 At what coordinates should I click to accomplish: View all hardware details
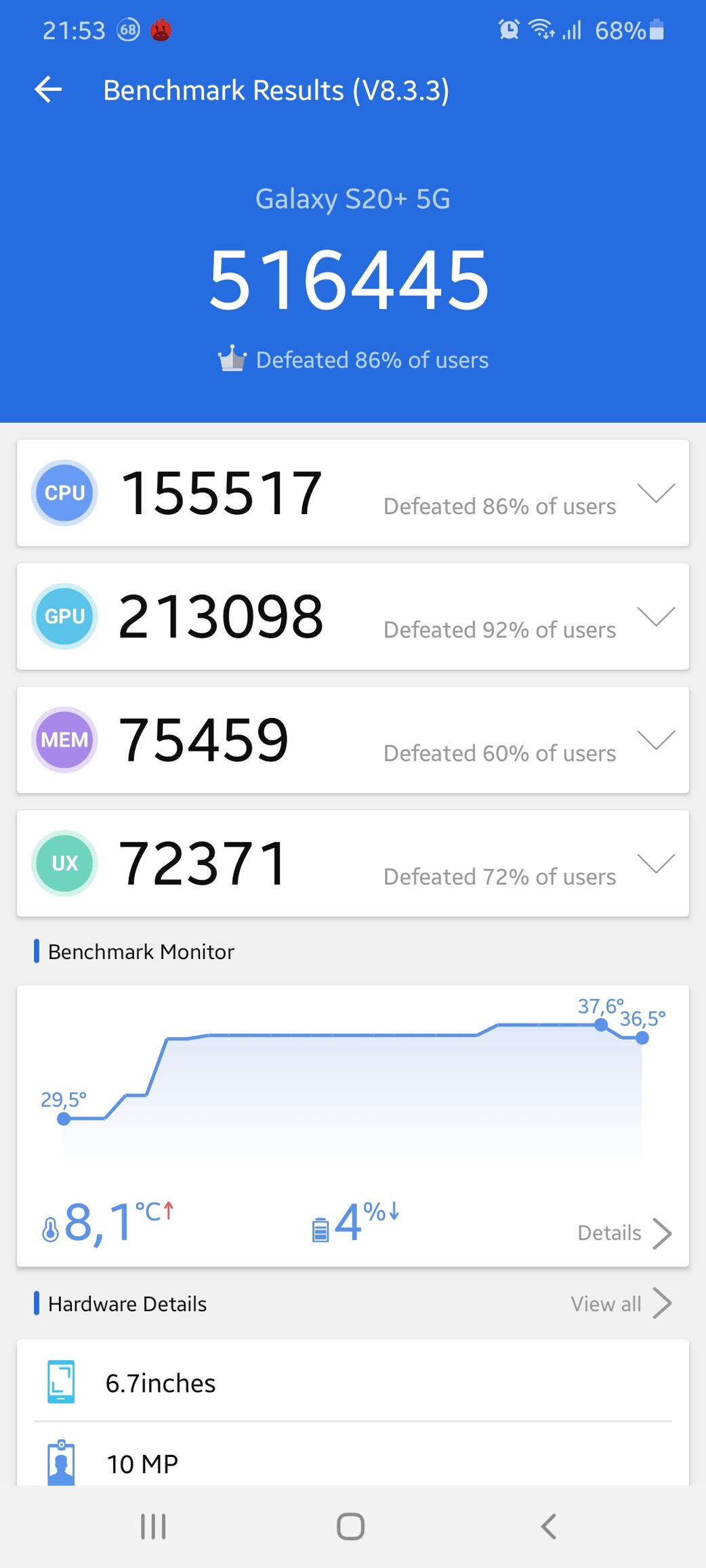pyautogui.click(x=621, y=1304)
